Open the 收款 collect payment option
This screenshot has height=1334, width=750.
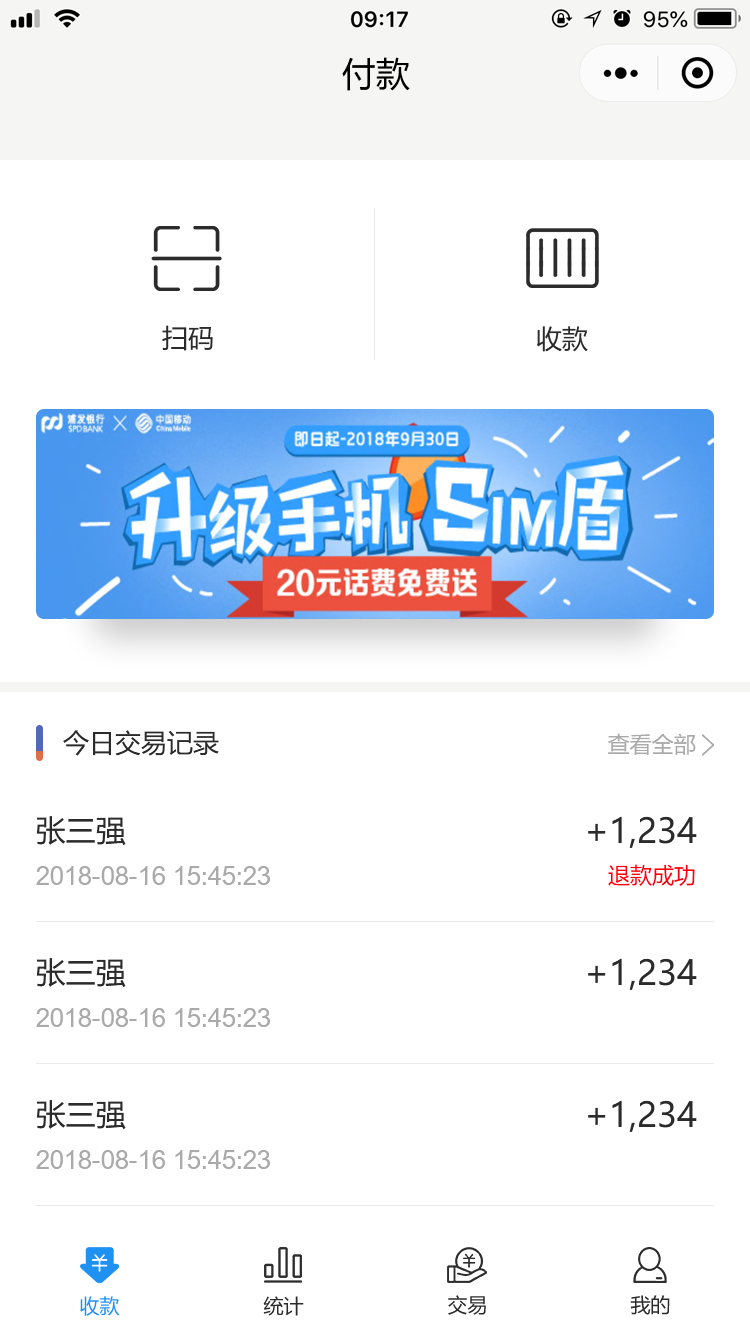pos(562,285)
